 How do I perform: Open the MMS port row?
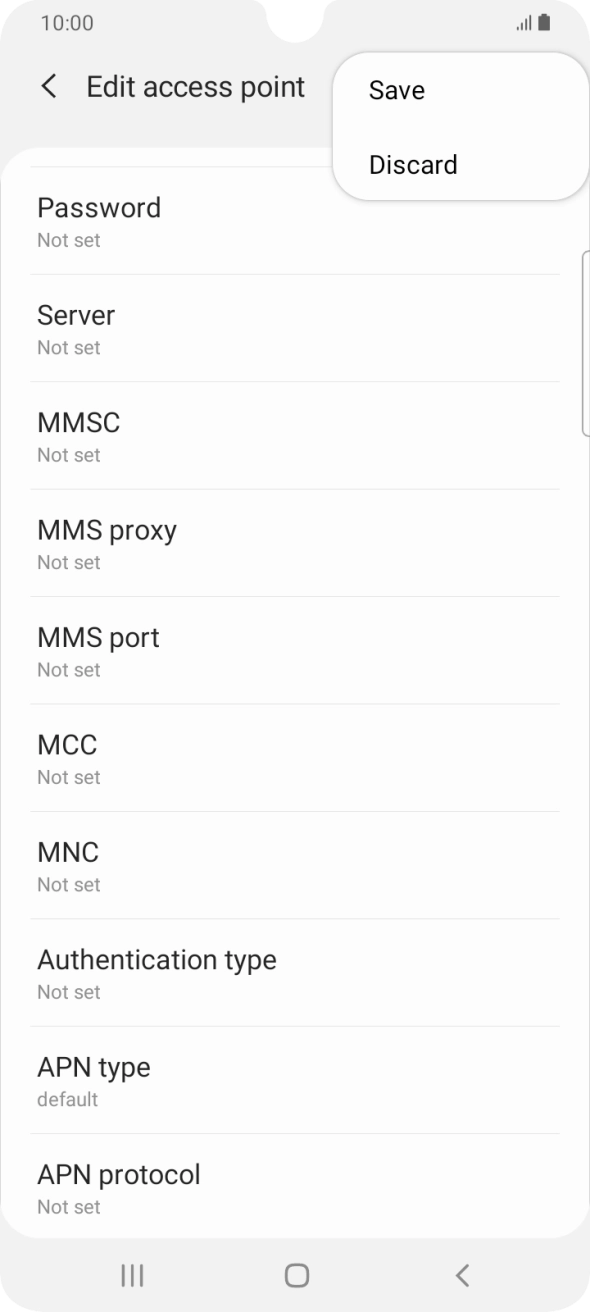point(295,651)
